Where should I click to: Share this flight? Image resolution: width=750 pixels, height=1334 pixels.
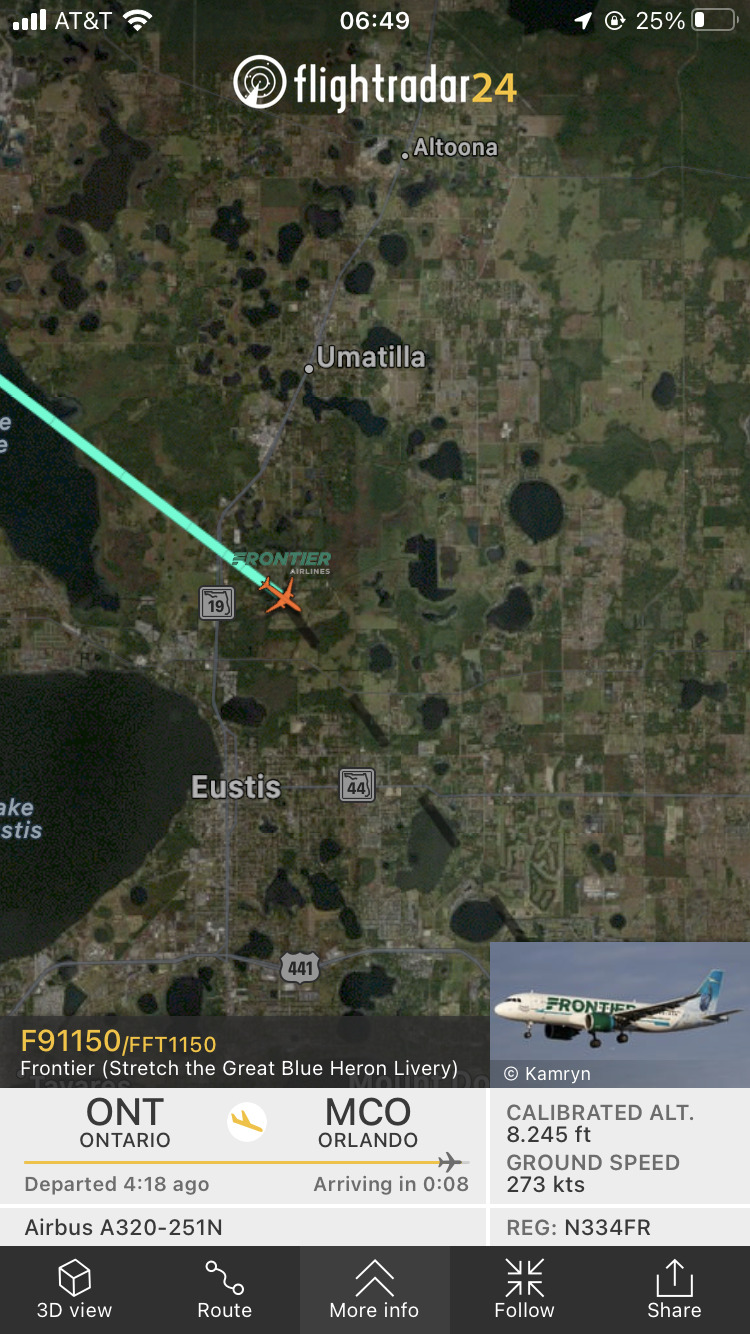674,1289
